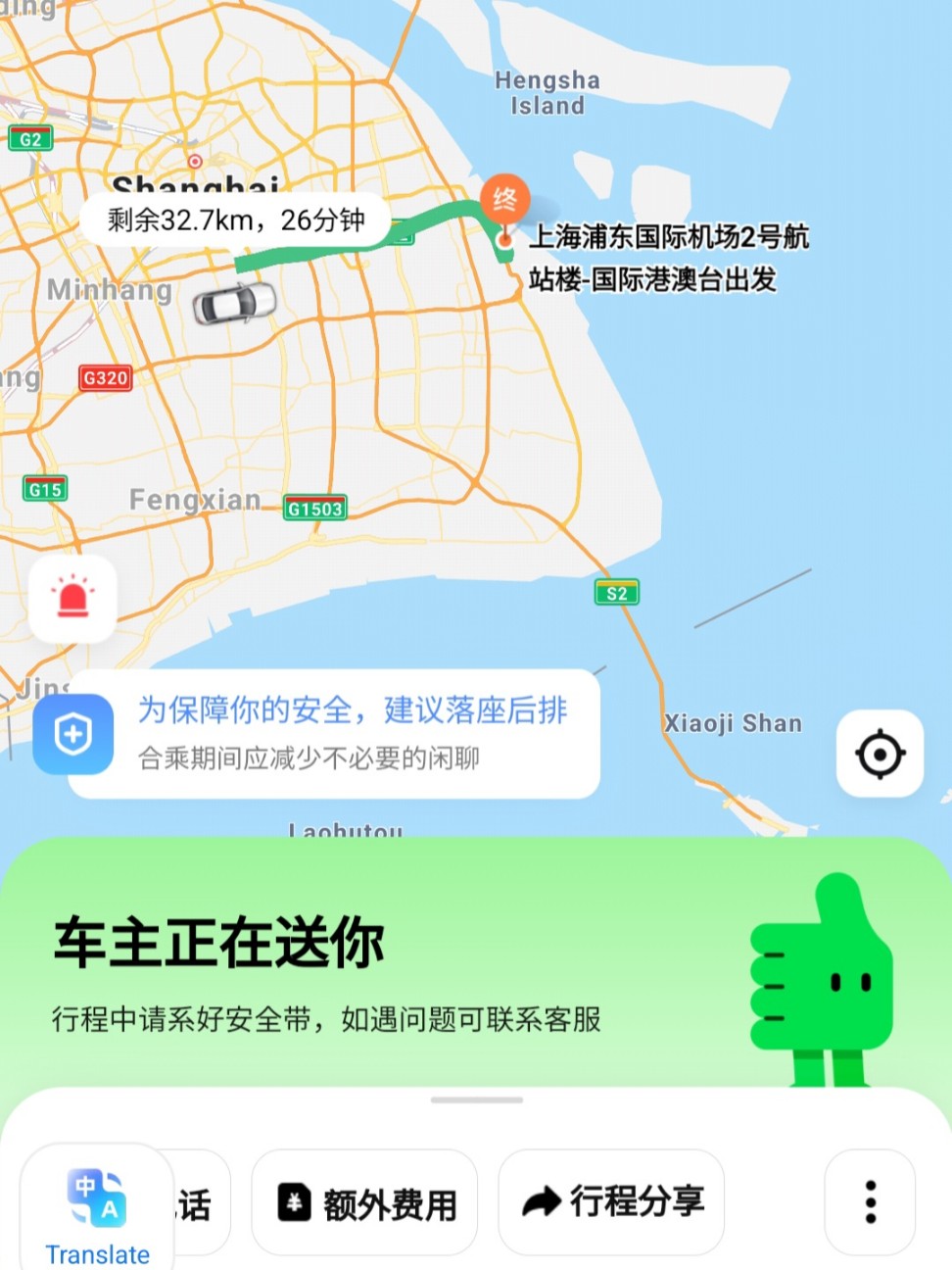Recenter the map on the current location
The image size is (952, 1270).
880,754
